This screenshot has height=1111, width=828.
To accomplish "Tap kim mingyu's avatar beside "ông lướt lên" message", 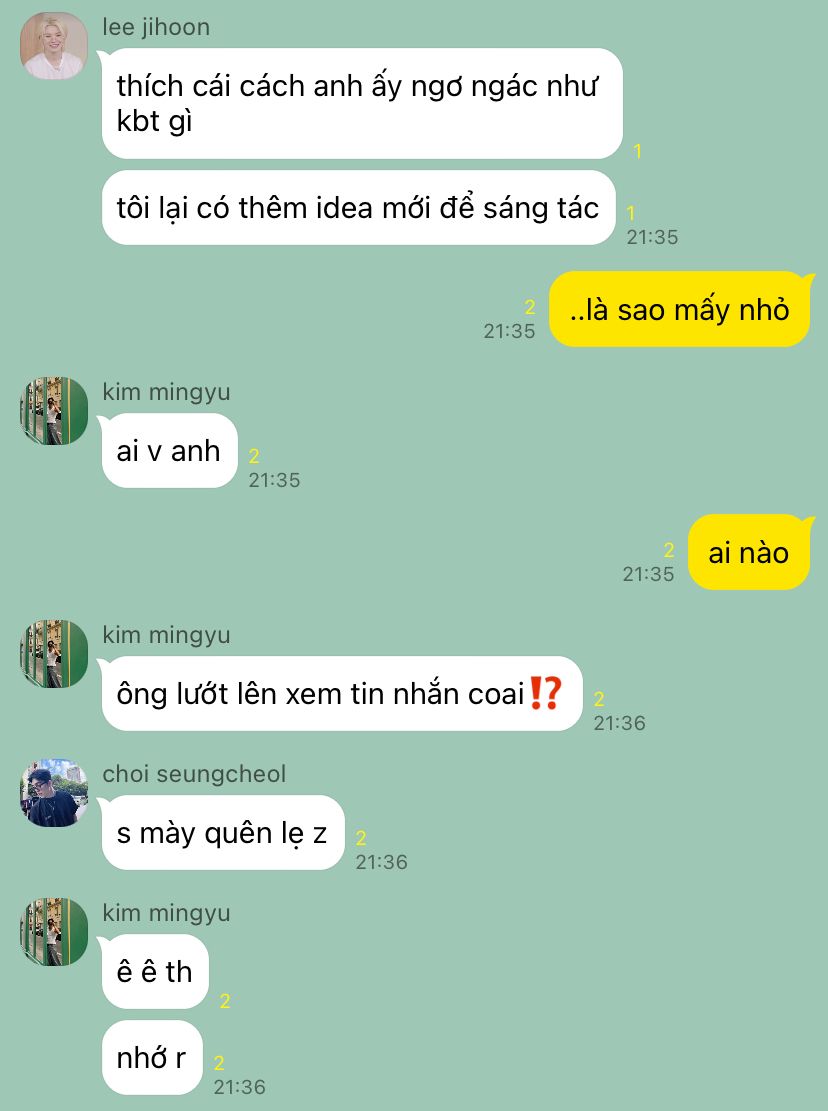I will coord(54,654).
